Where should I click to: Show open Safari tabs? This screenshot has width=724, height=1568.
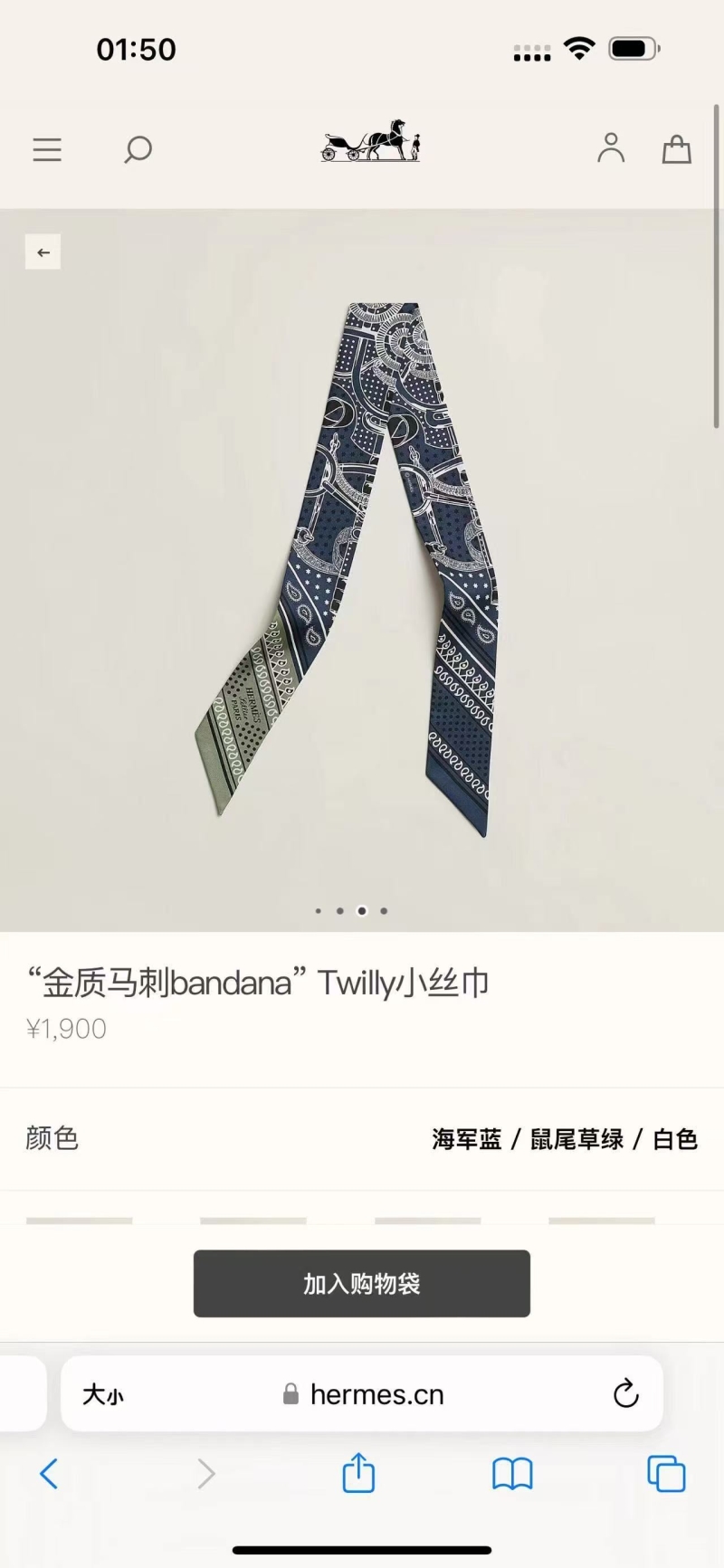(666, 1474)
